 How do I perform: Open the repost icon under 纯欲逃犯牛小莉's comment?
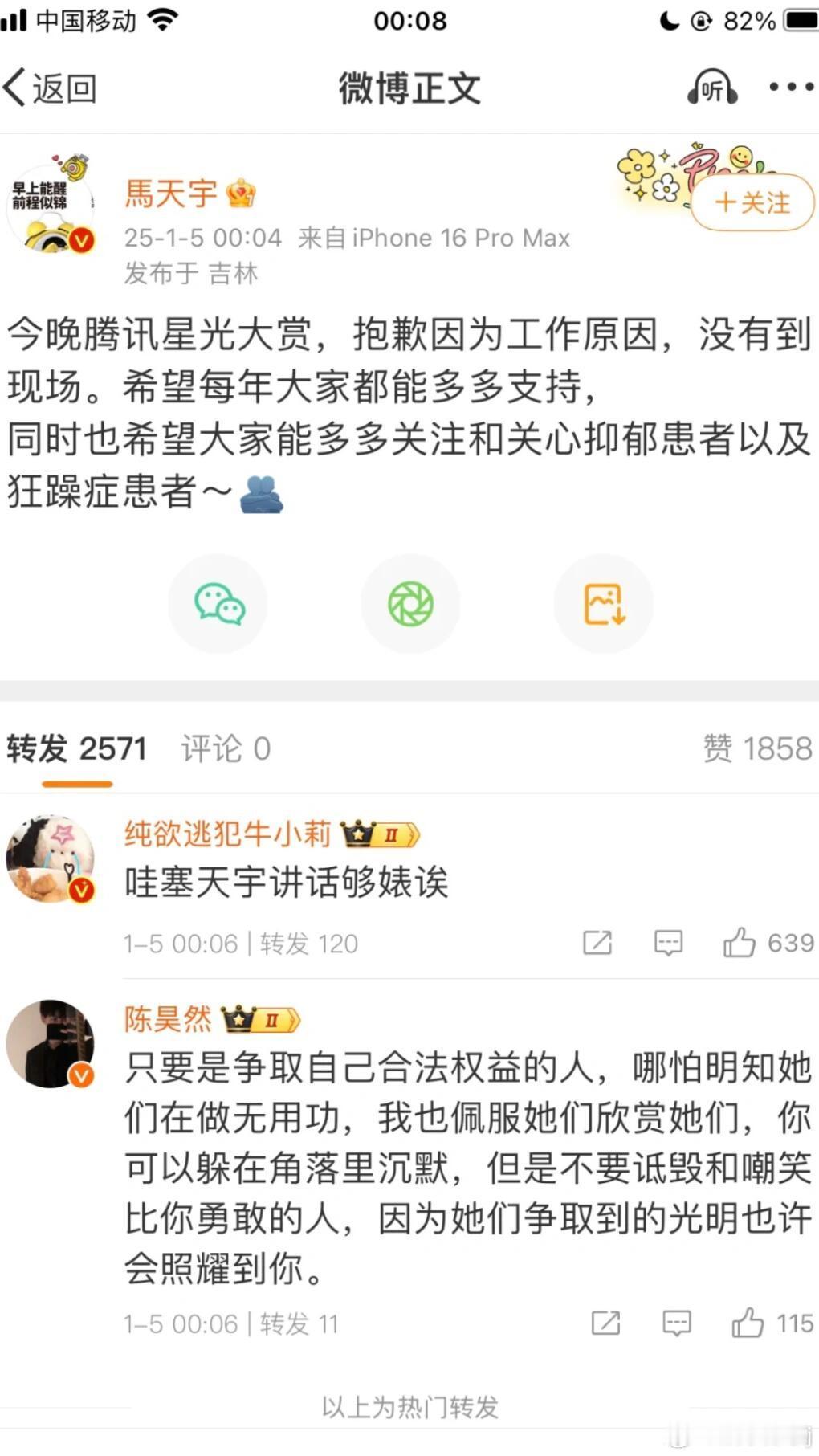(x=597, y=944)
